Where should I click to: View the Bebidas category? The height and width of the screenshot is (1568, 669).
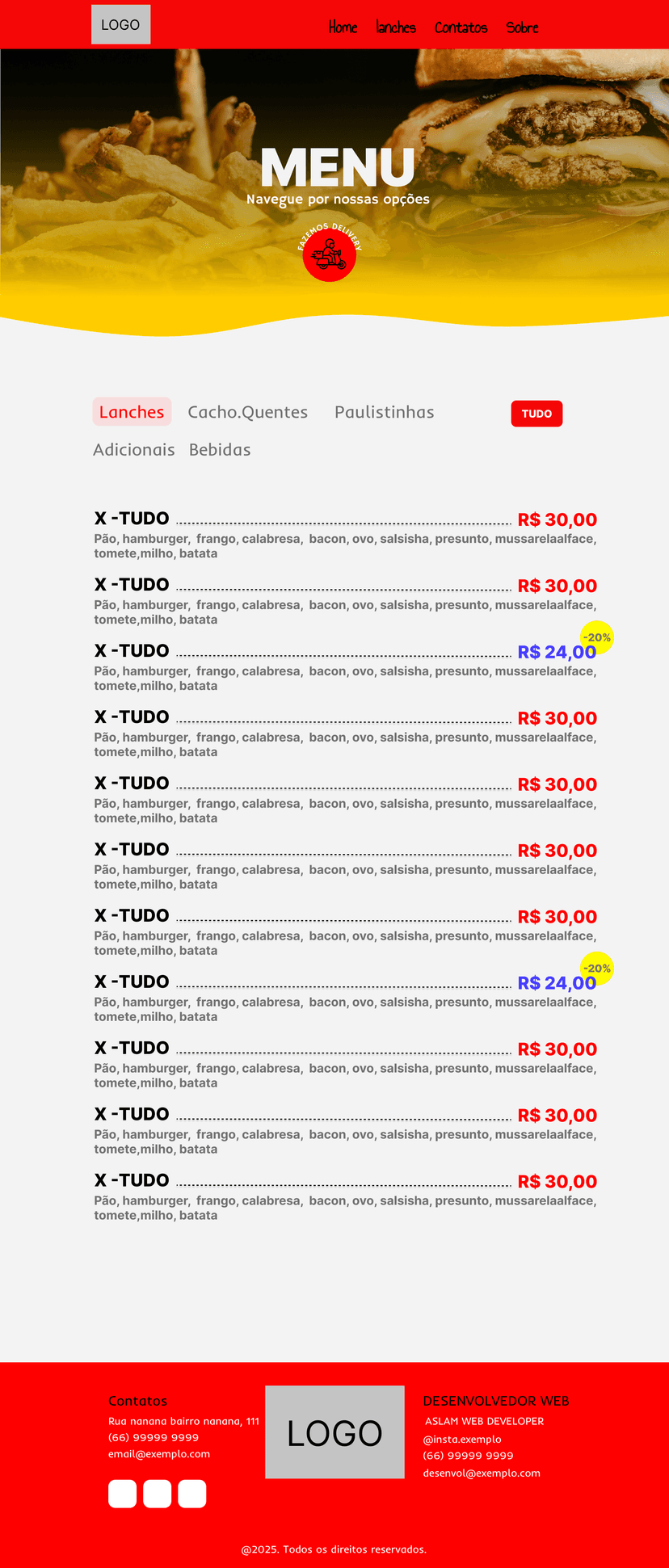(x=220, y=450)
